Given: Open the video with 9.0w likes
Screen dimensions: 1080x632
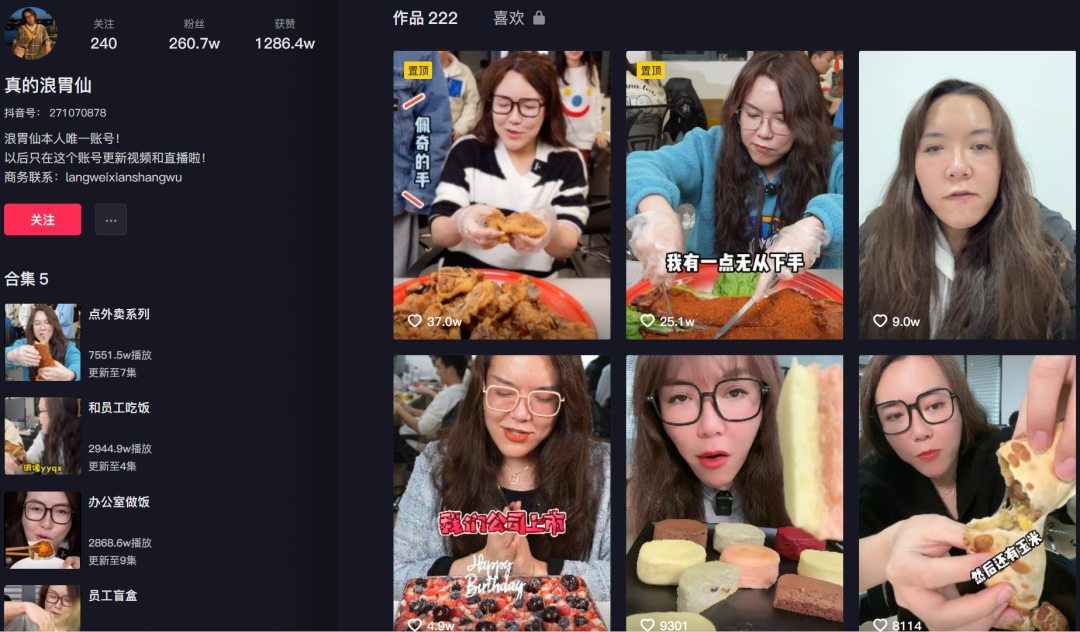Looking at the screenshot, I should tap(967, 195).
